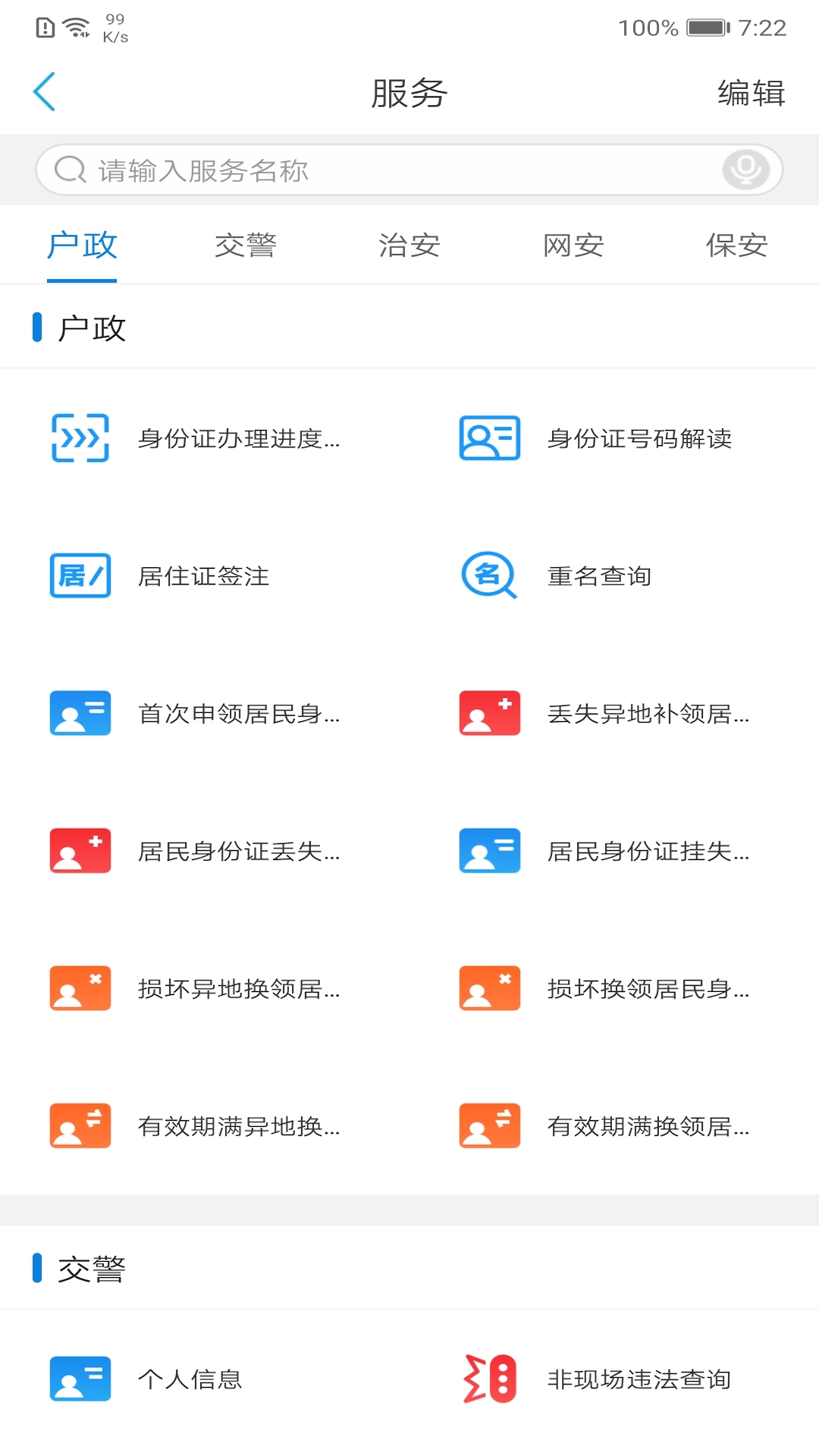Tap the 个人信息 personal info icon
This screenshot has height=1456, width=819.
[80, 1380]
